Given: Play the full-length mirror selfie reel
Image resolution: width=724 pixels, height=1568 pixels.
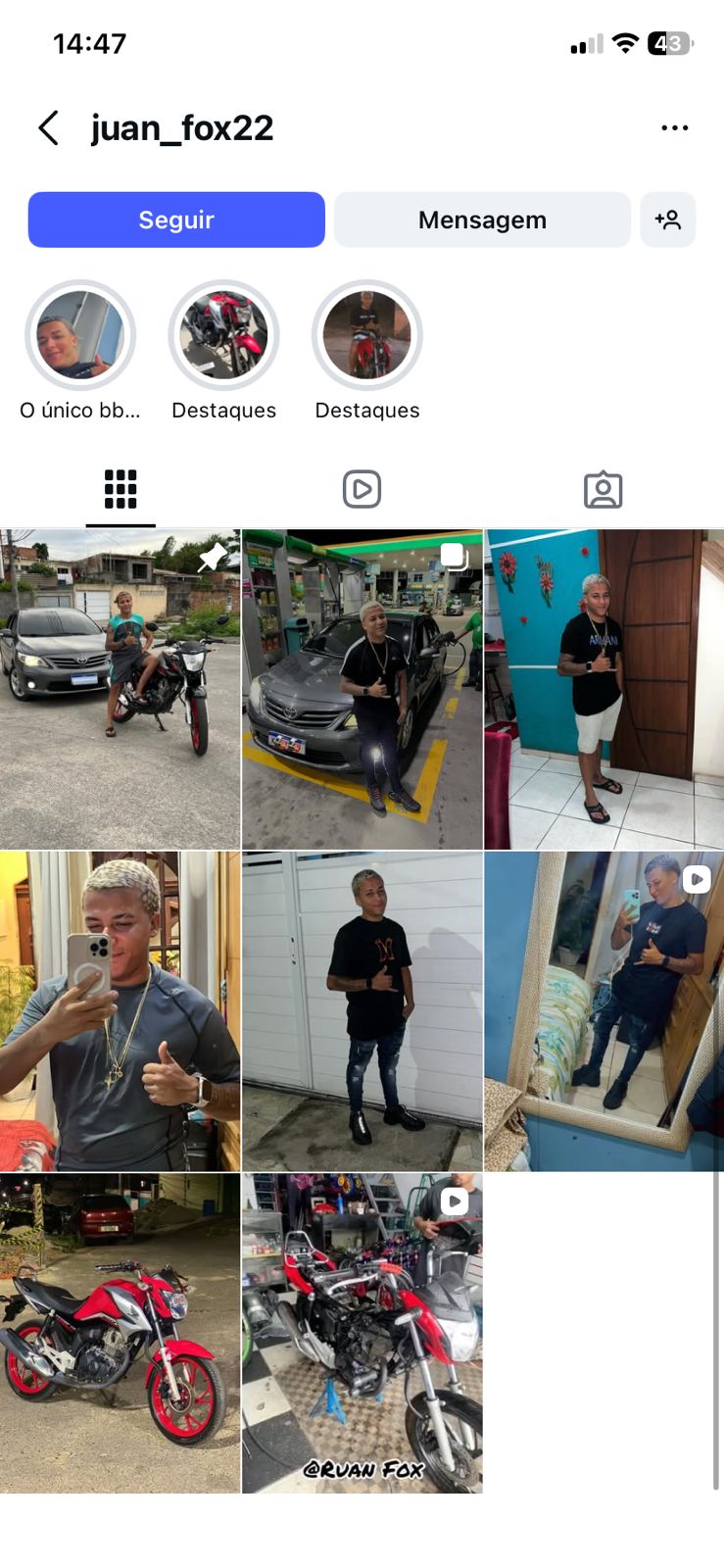Looking at the screenshot, I should 603,1010.
